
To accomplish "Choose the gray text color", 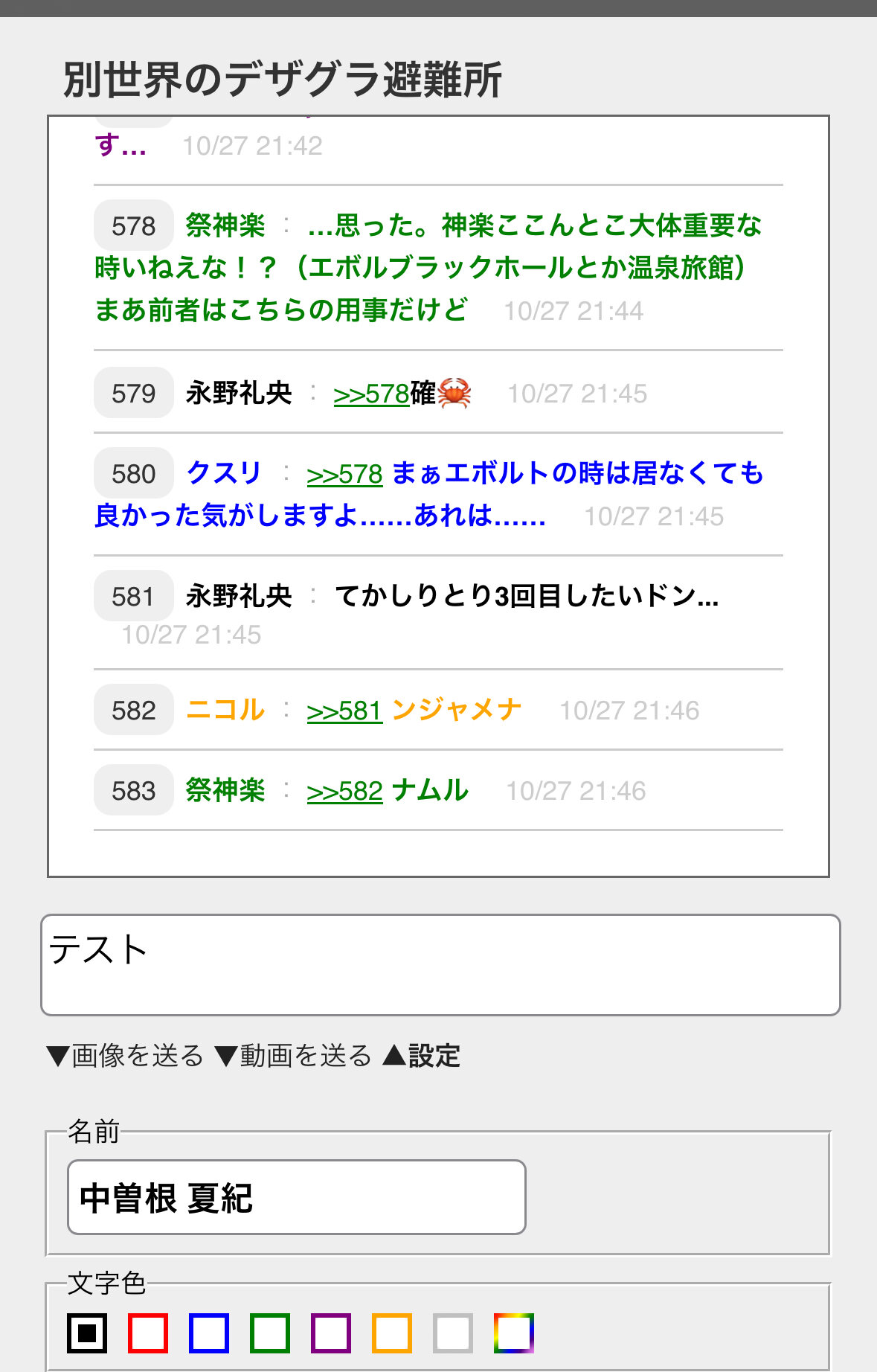I will (x=453, y=1333).
